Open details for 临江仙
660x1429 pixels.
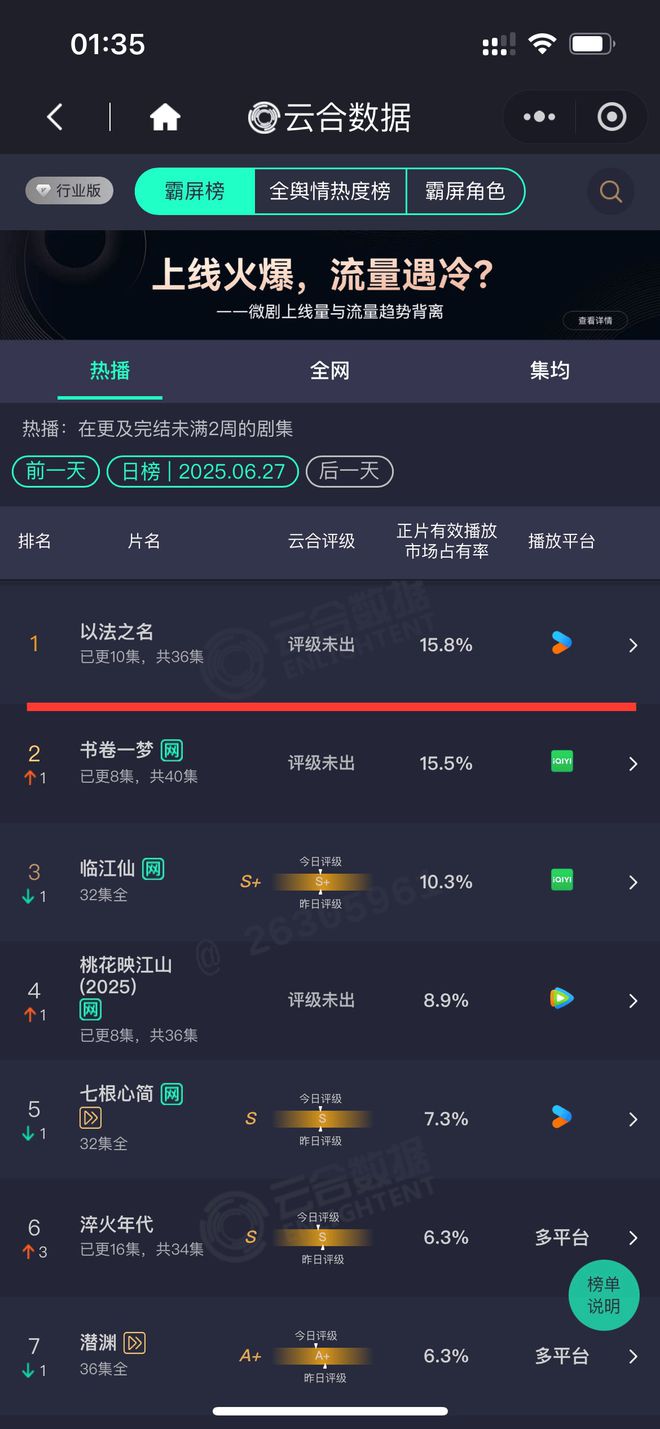pyautogui.click(x=330, y=881)
